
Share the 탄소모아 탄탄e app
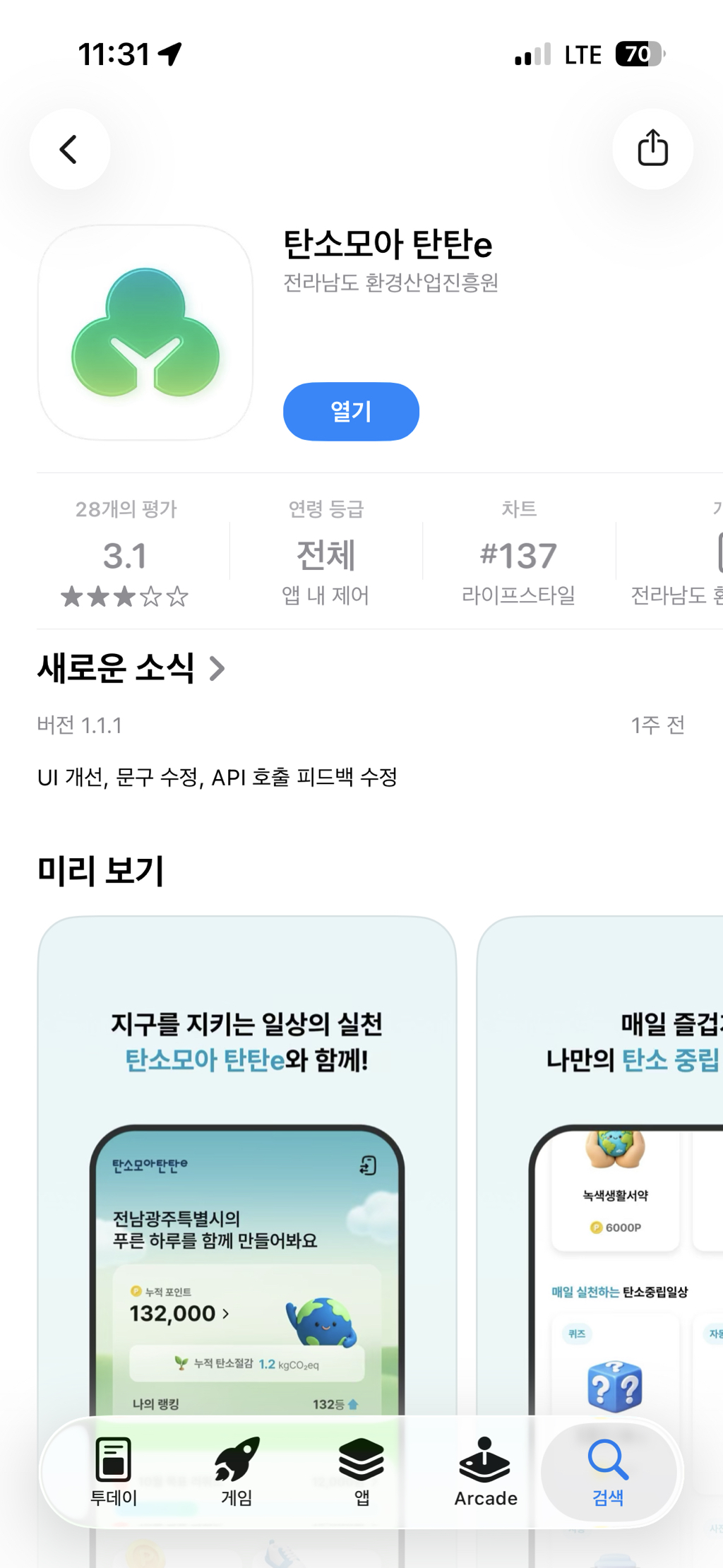tap(652, 149)
